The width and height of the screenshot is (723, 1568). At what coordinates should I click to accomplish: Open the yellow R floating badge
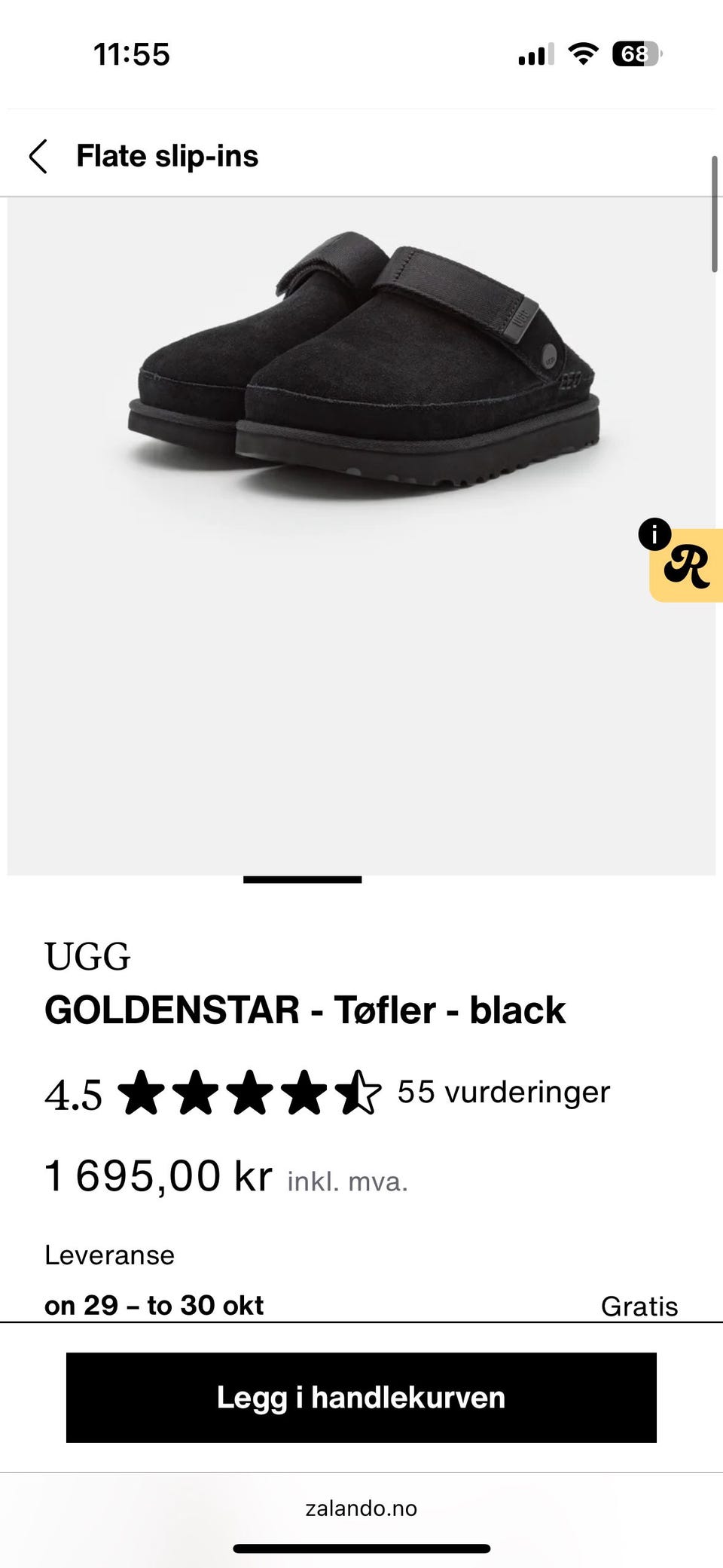click(x=686, y=565)
